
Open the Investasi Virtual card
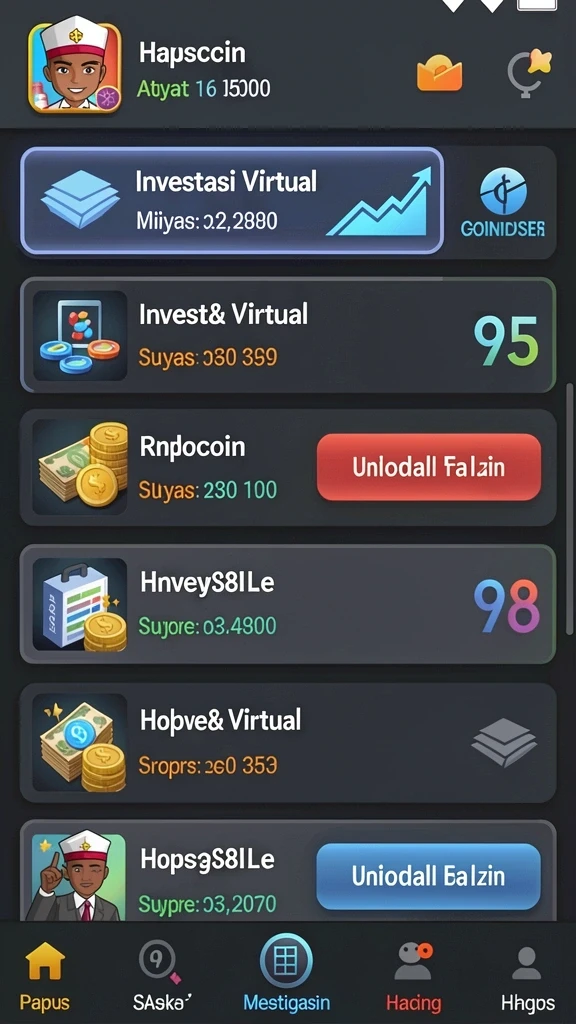(x=232, y=200)
